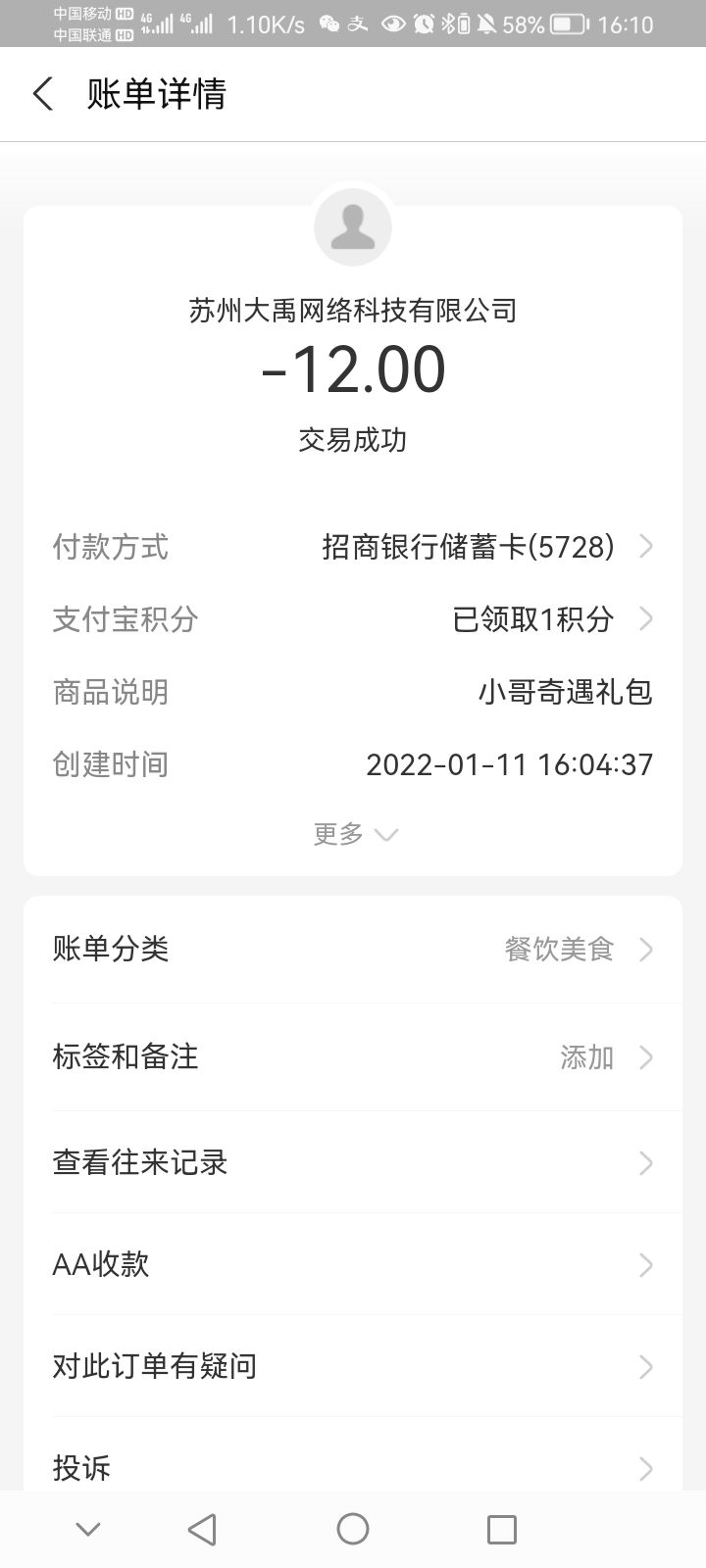Viewport: 706px width, 1568px height.
Task: Open the merchant avatar image
Action: (353, 226)
